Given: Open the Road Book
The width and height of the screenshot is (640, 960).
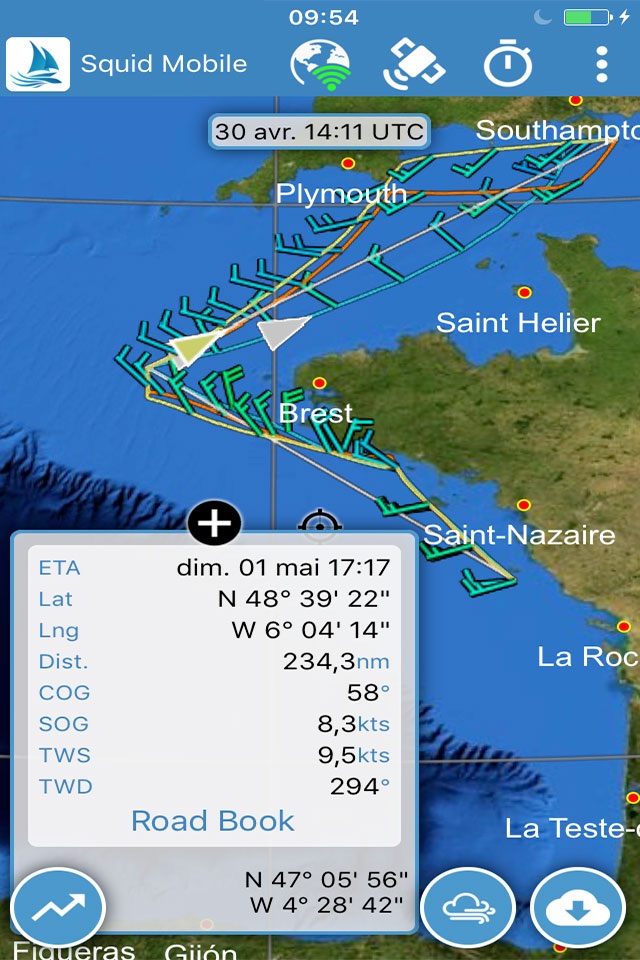Looking at the screenshot, I should click(x=213, y=821).
